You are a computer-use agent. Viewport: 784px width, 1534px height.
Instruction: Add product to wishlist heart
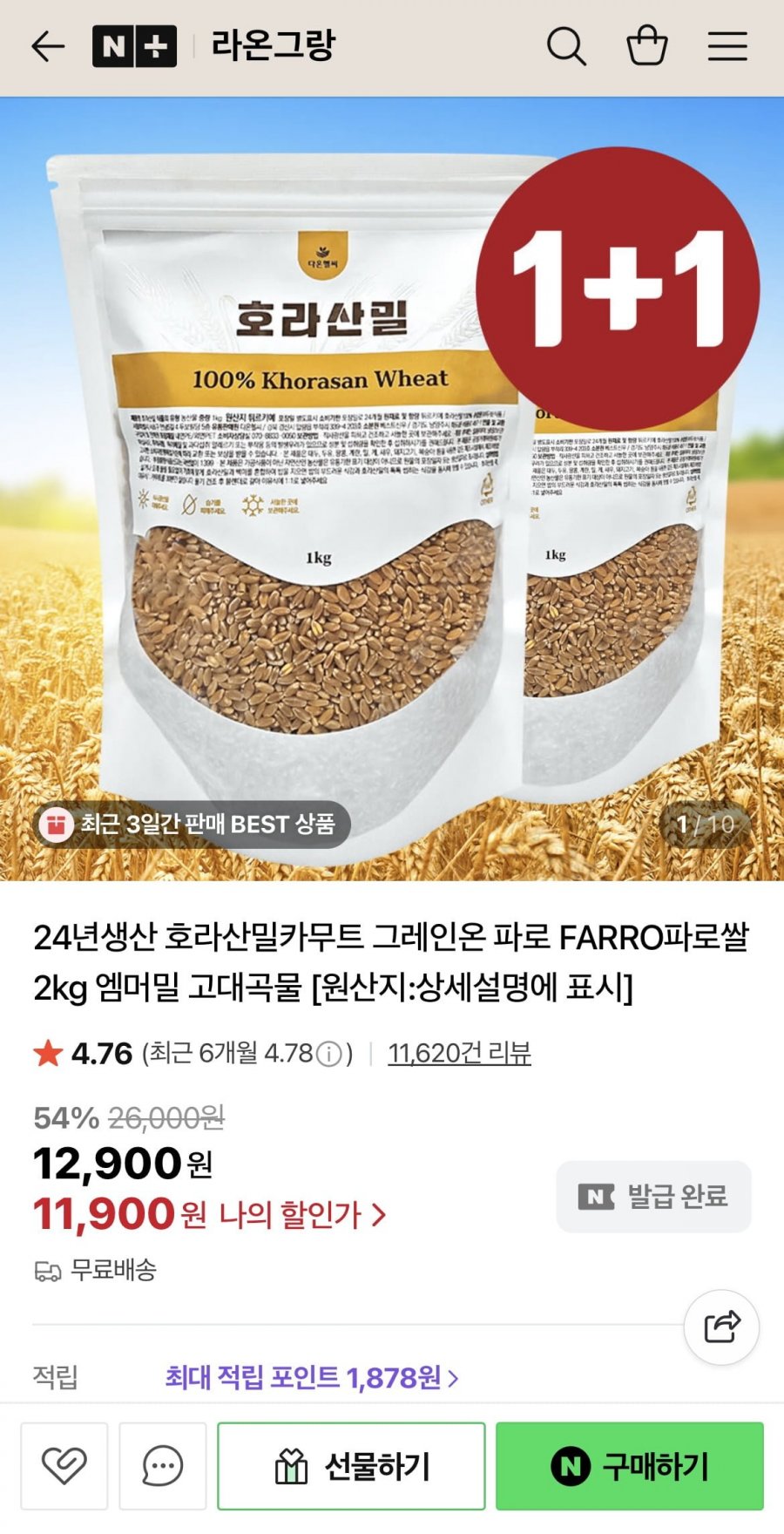64,1466
